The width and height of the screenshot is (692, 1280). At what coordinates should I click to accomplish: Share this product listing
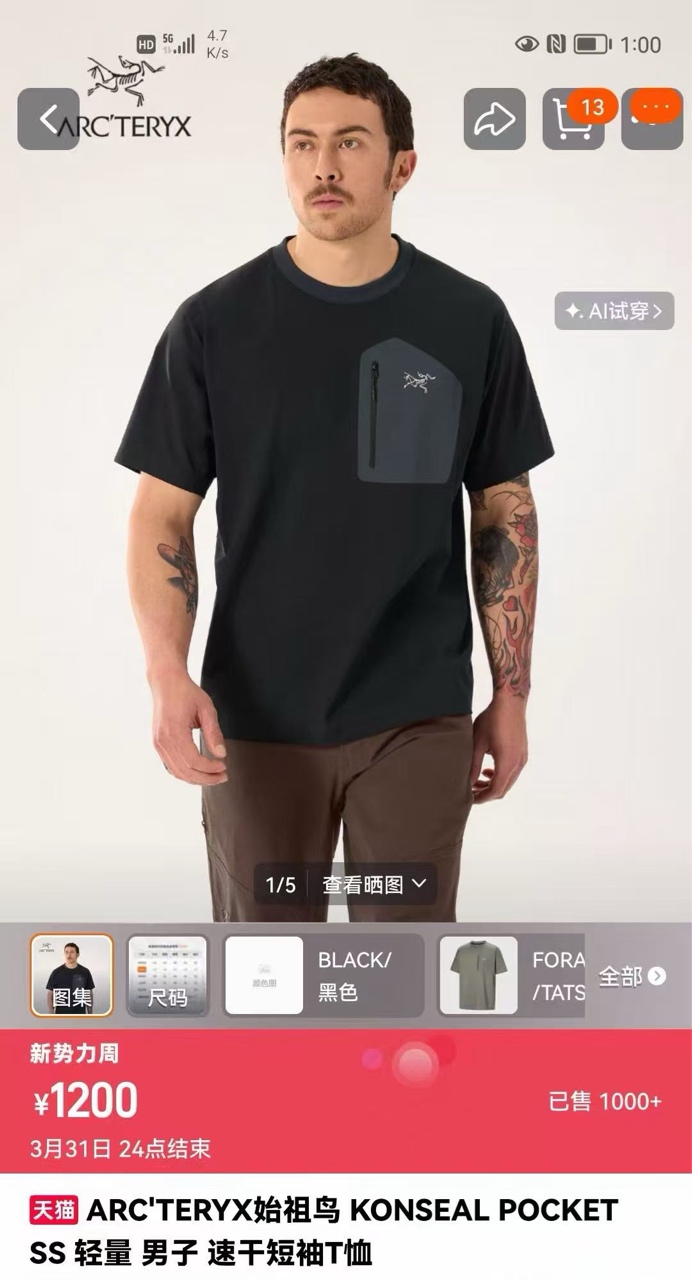494,119
